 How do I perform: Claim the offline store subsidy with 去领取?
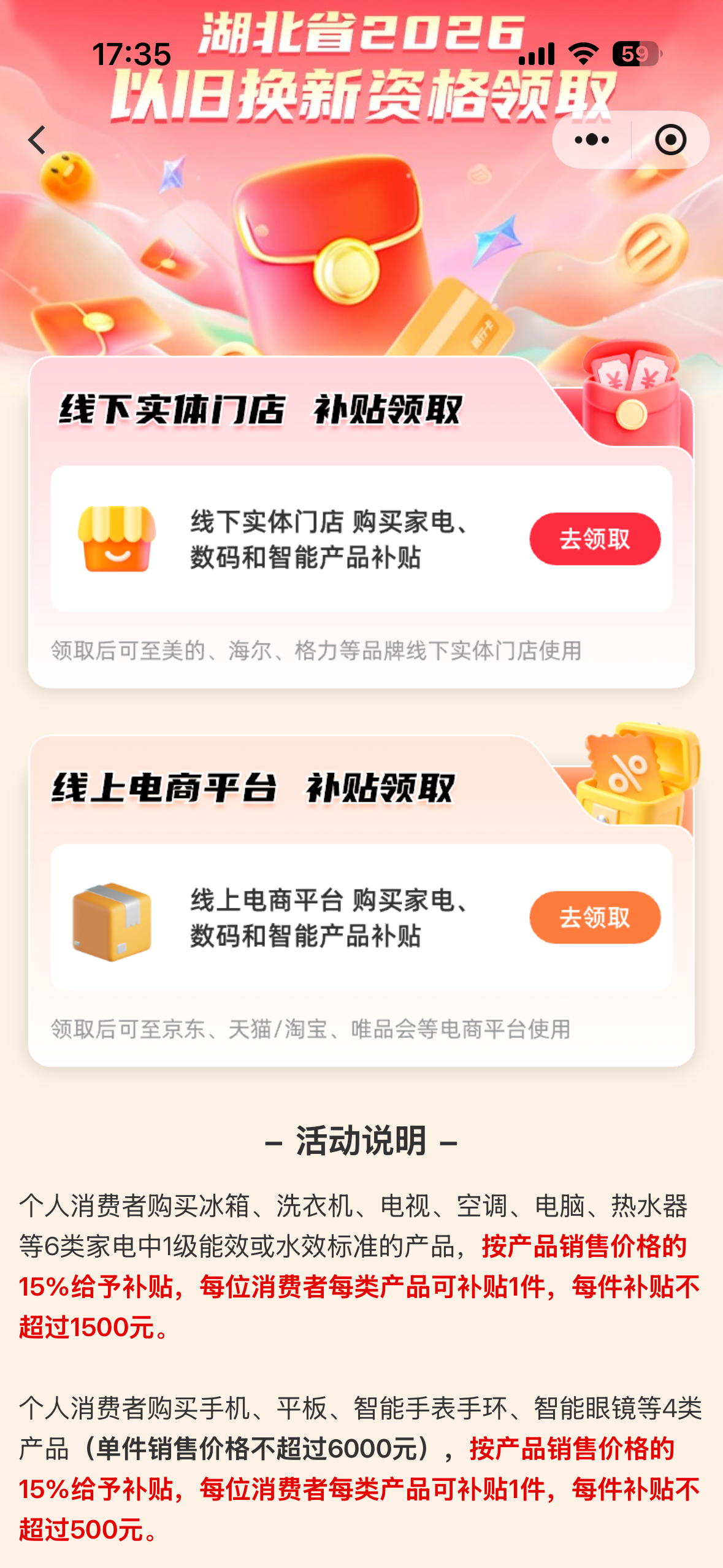tap(594, 539)
